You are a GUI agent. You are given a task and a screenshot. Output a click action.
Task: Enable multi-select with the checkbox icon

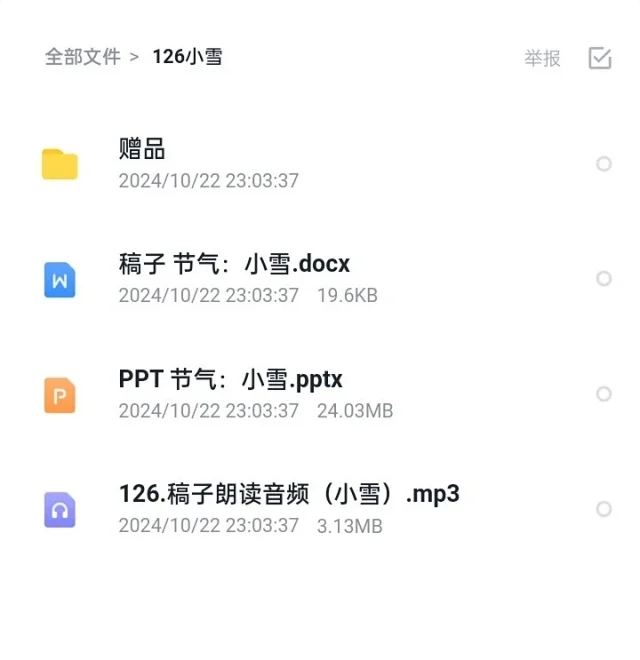coord(600,58)
